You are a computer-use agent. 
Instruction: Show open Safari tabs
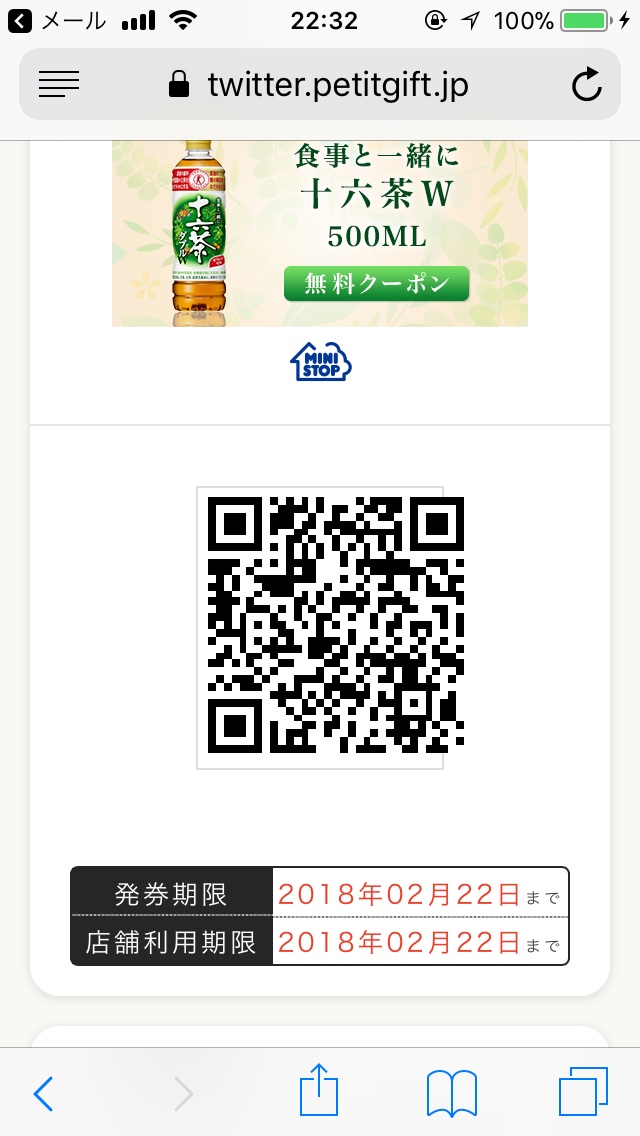pyautogui.click(x=583, y=1093)
